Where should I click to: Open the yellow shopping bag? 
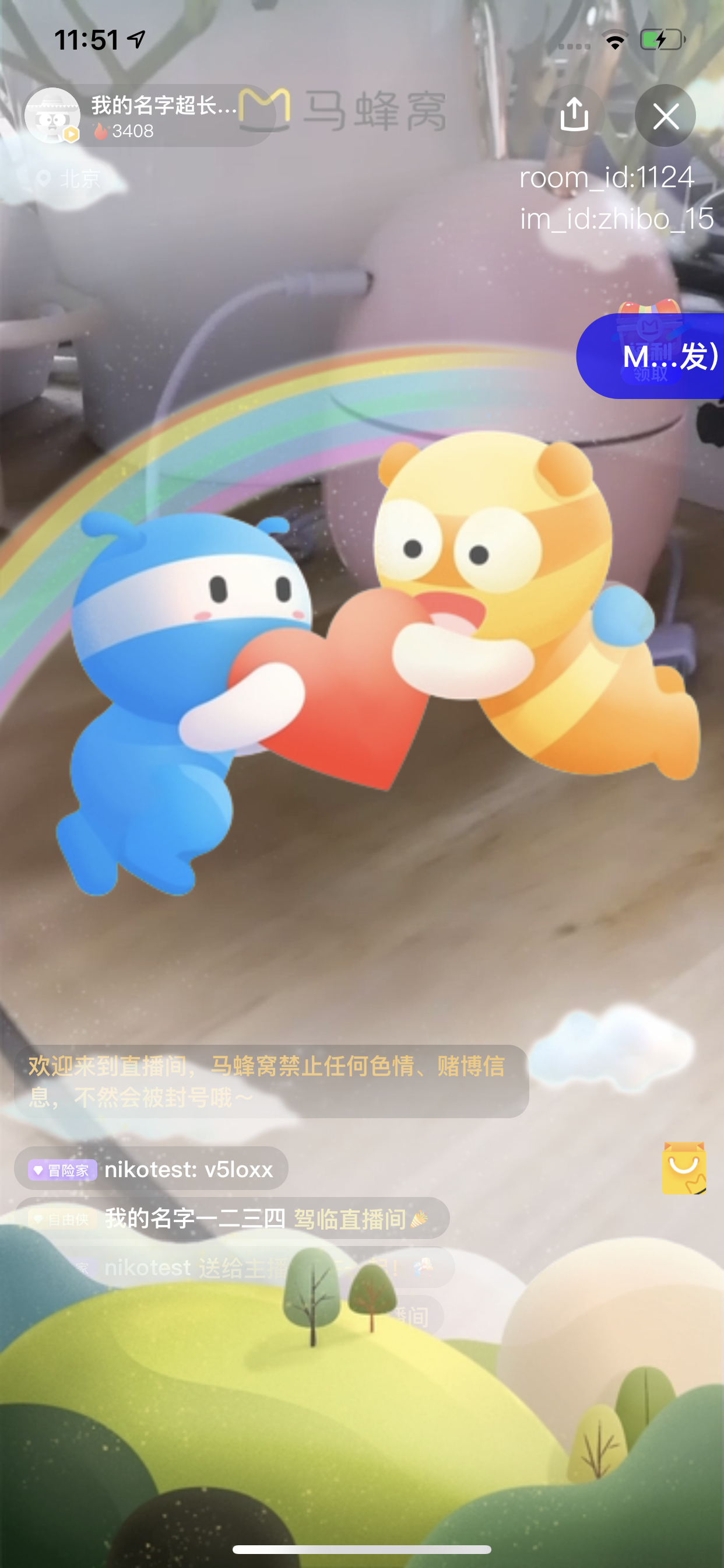[684, 1168]
